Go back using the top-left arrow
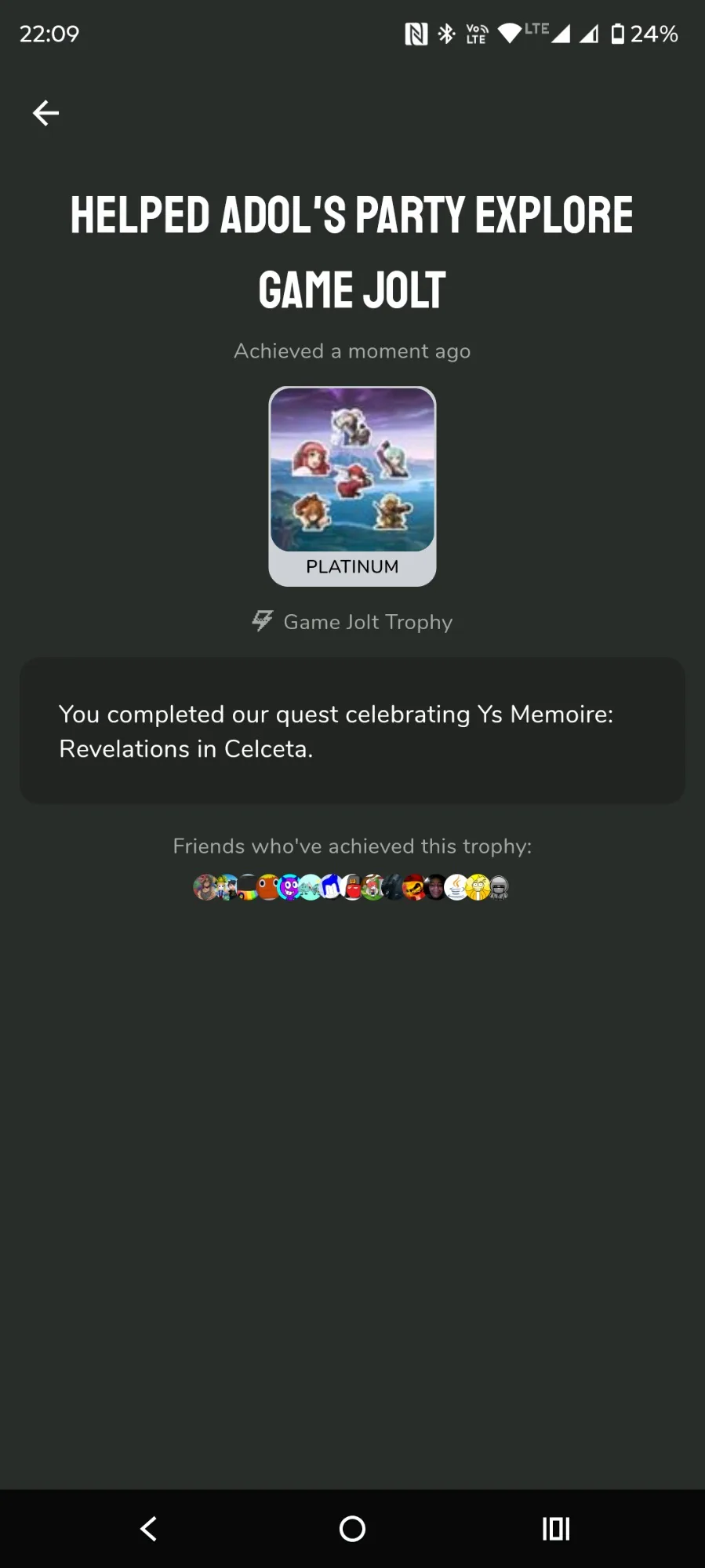 point(45,113)
